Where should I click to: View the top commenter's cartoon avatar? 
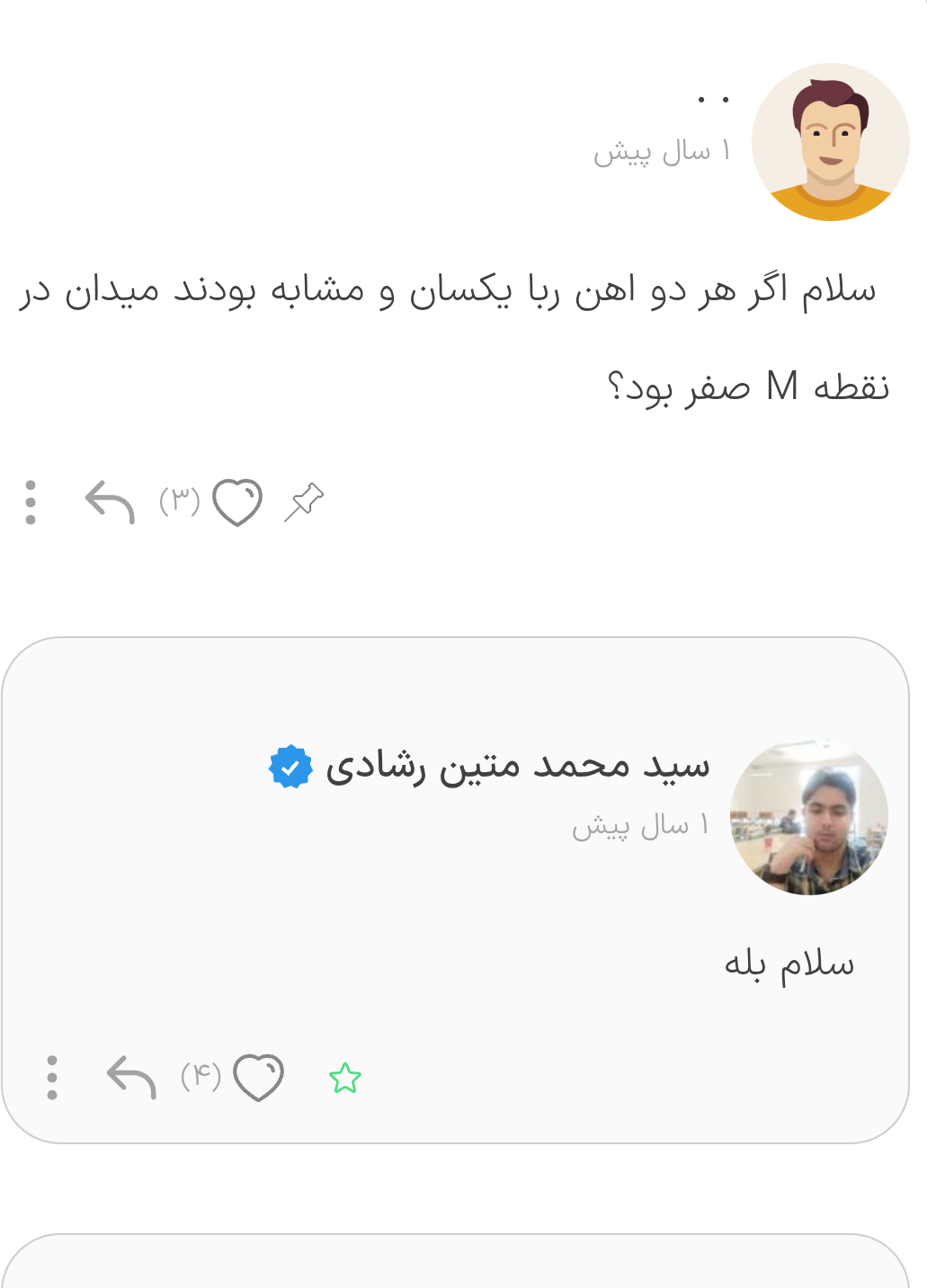pyautogui.click(x=830, y=142)
